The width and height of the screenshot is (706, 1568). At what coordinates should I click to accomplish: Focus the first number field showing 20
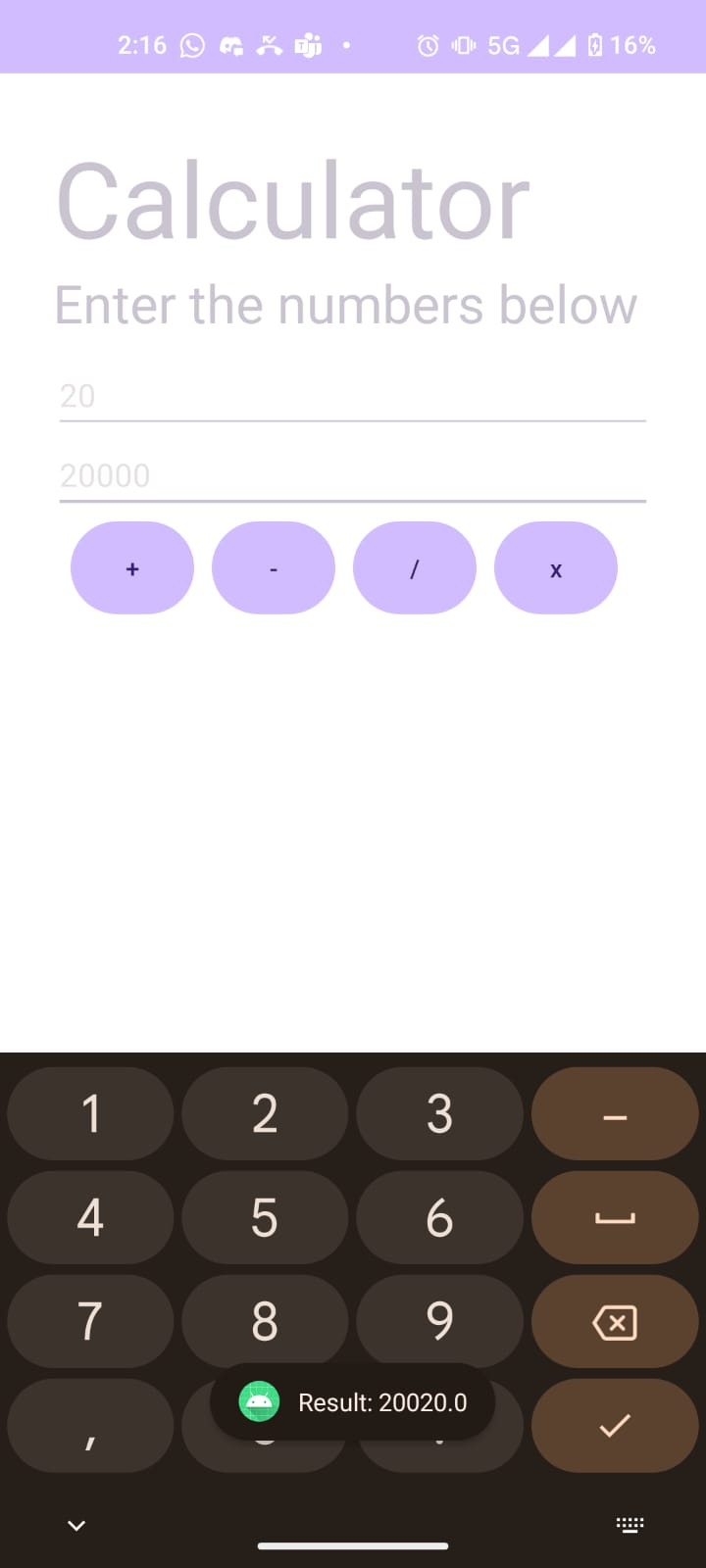coord(353,396)
